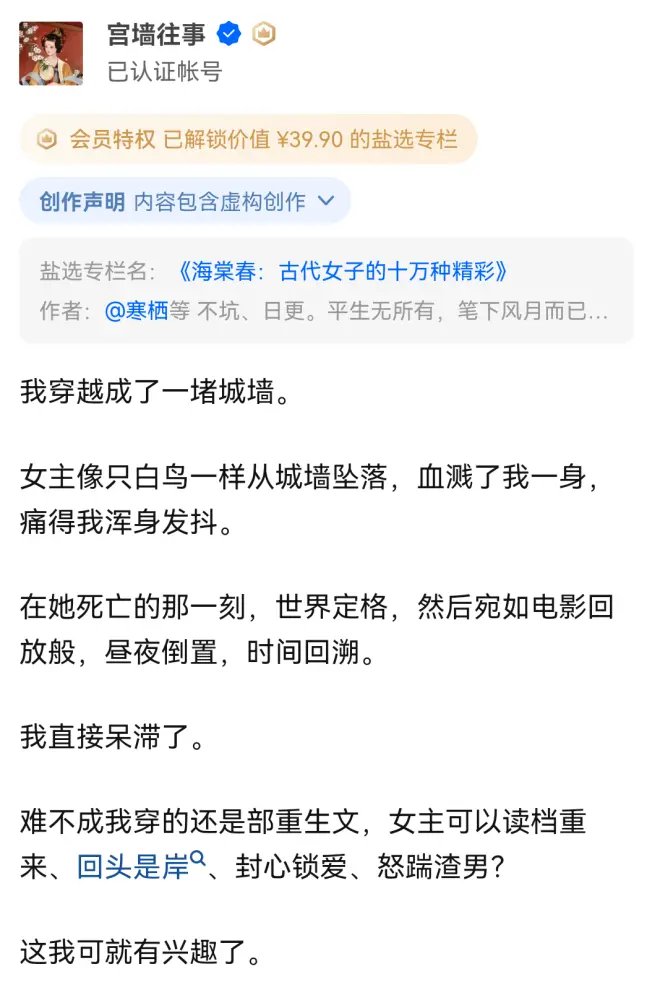Open 宫墙往事 profile by name
The height and width of the screenshot is (990, 660).
pos(156,34)
